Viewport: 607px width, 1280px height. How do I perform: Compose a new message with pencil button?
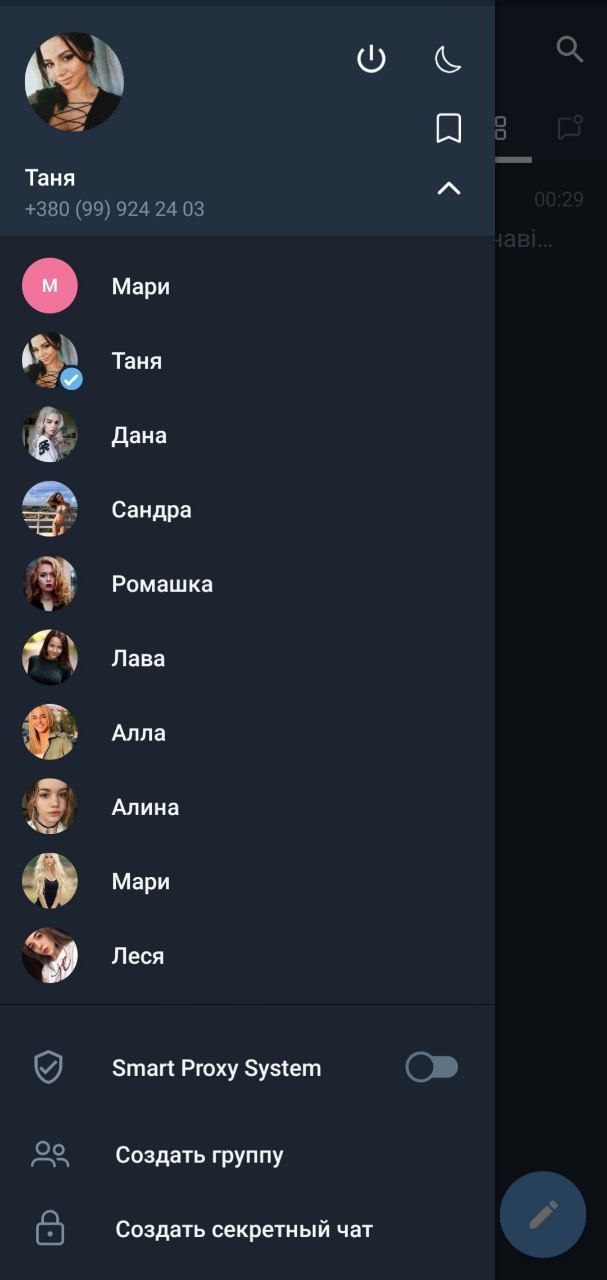pos(543,1214)
